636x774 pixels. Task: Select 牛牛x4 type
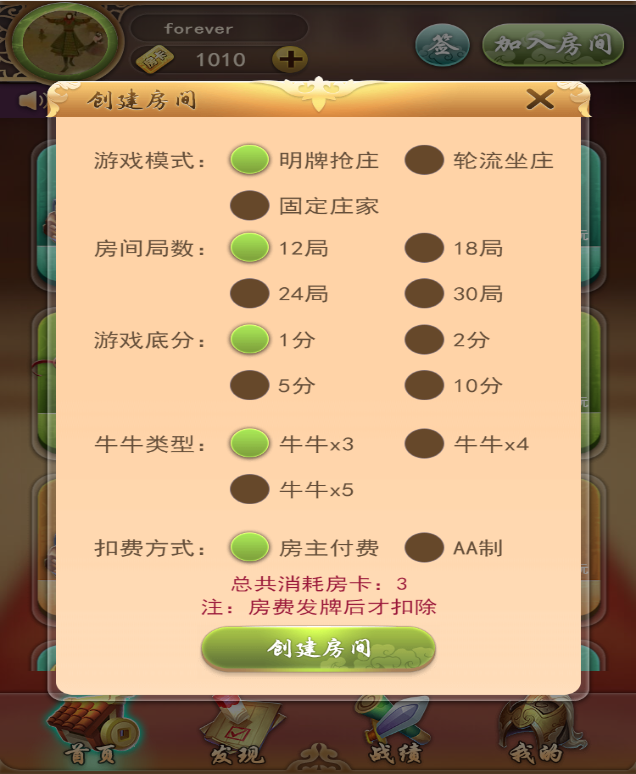(425, 444)
